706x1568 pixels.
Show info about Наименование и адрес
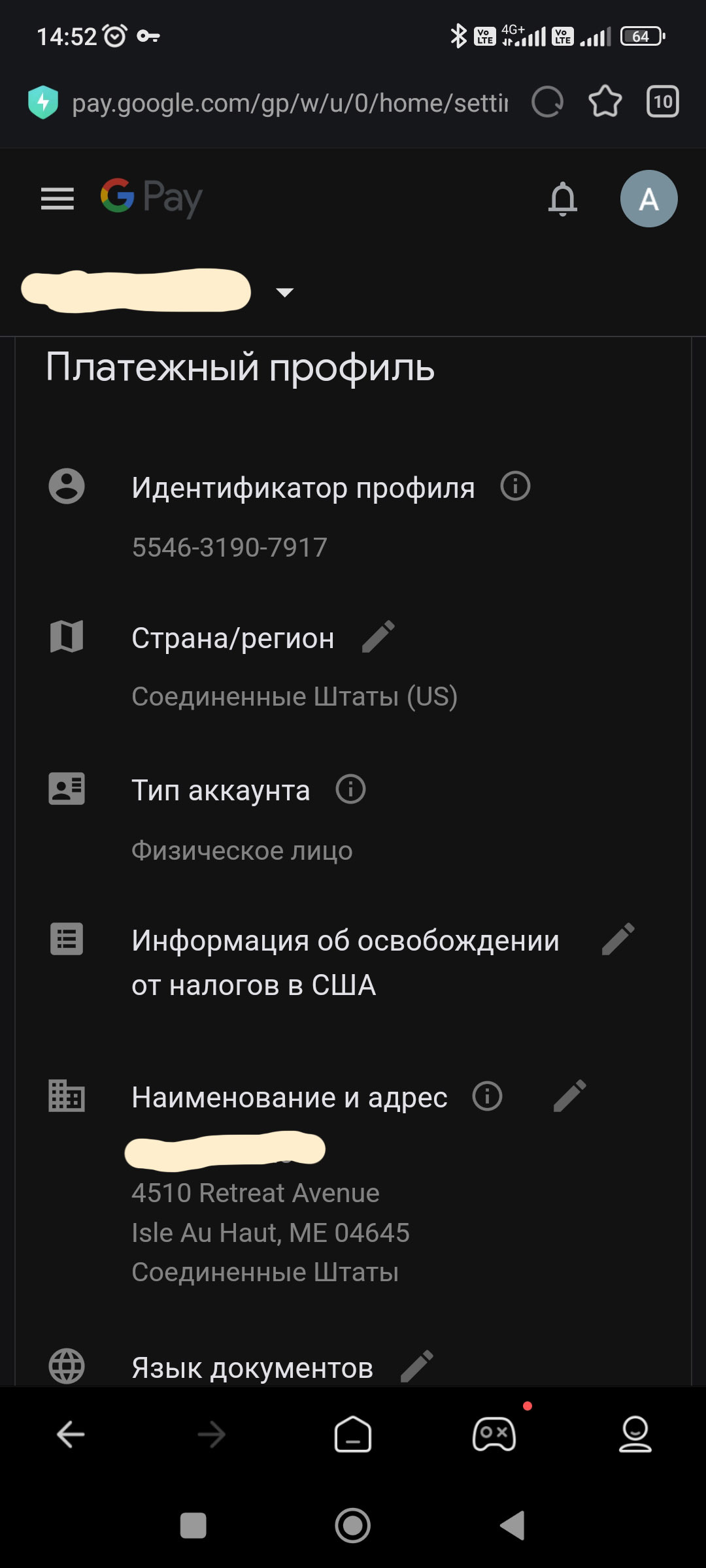487,1096
